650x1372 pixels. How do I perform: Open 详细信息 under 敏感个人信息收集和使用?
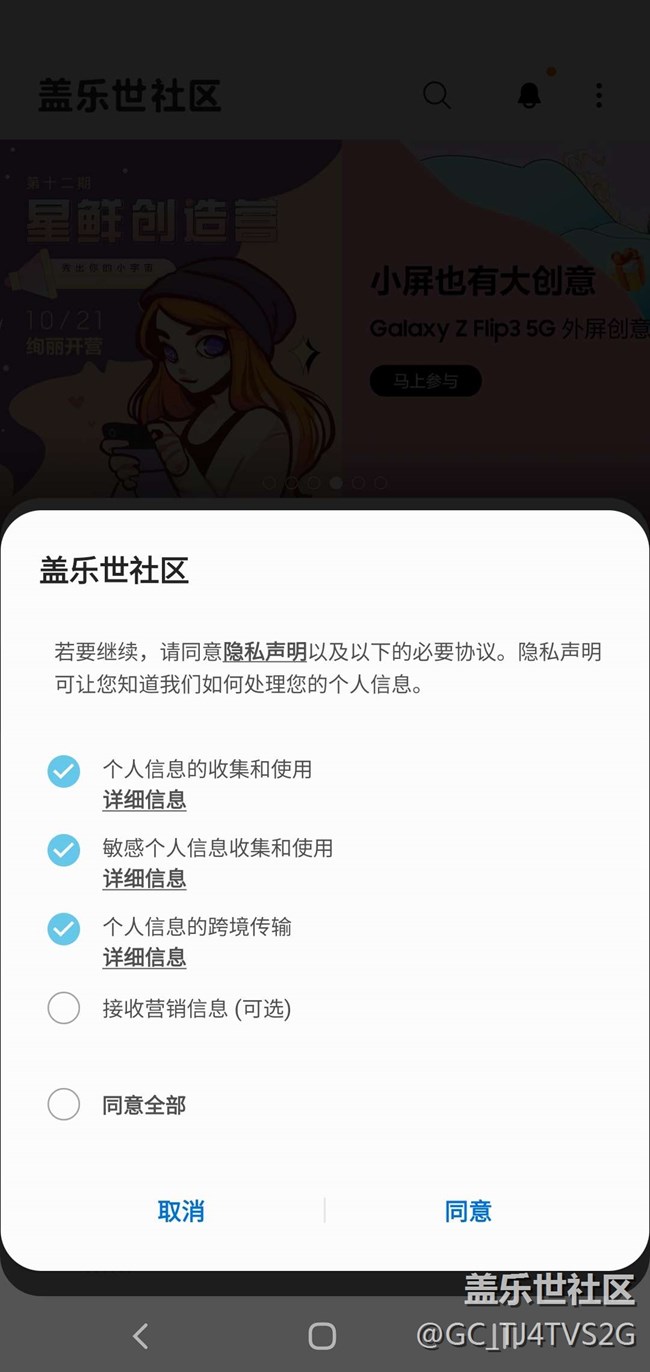(x=144, y=879)
